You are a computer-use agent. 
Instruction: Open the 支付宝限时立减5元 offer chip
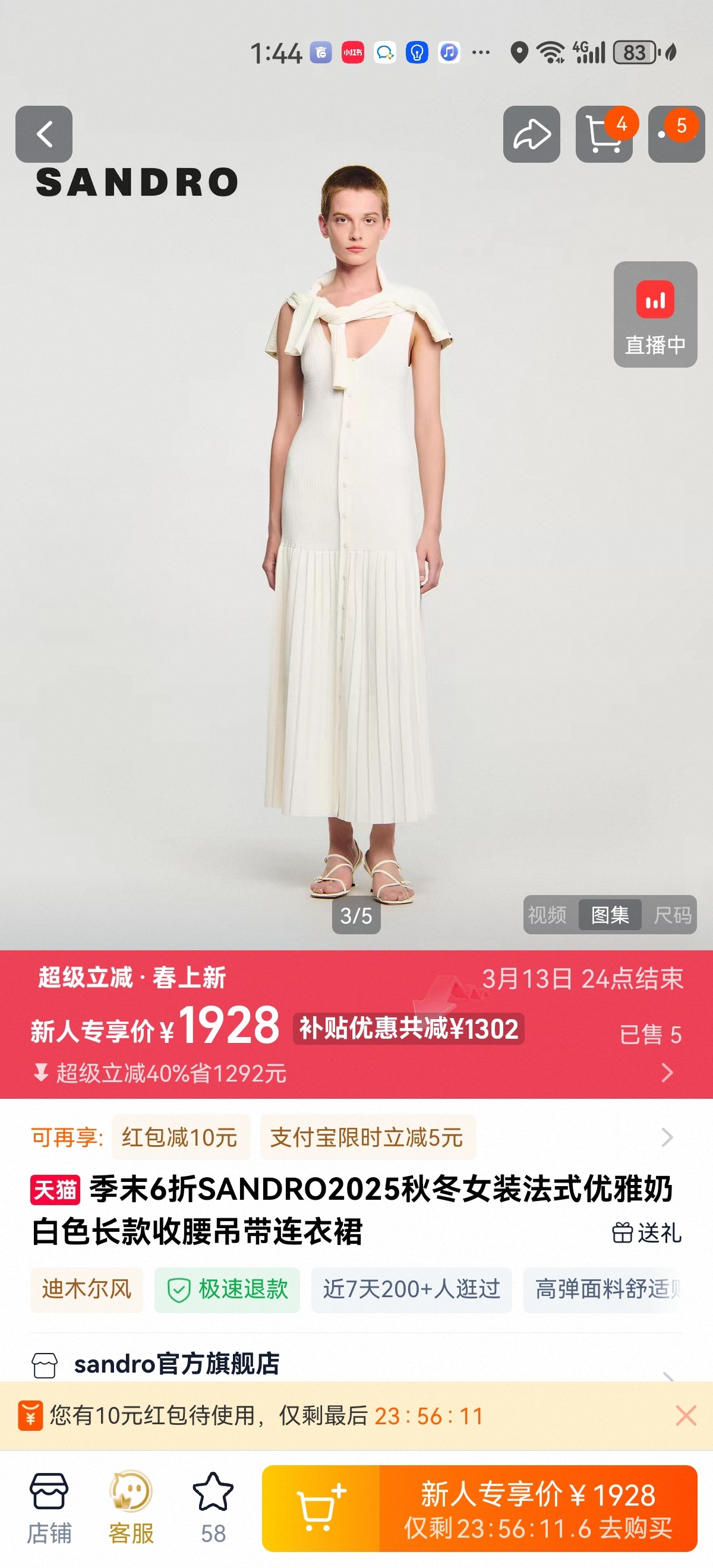[x=367, y=1137]
